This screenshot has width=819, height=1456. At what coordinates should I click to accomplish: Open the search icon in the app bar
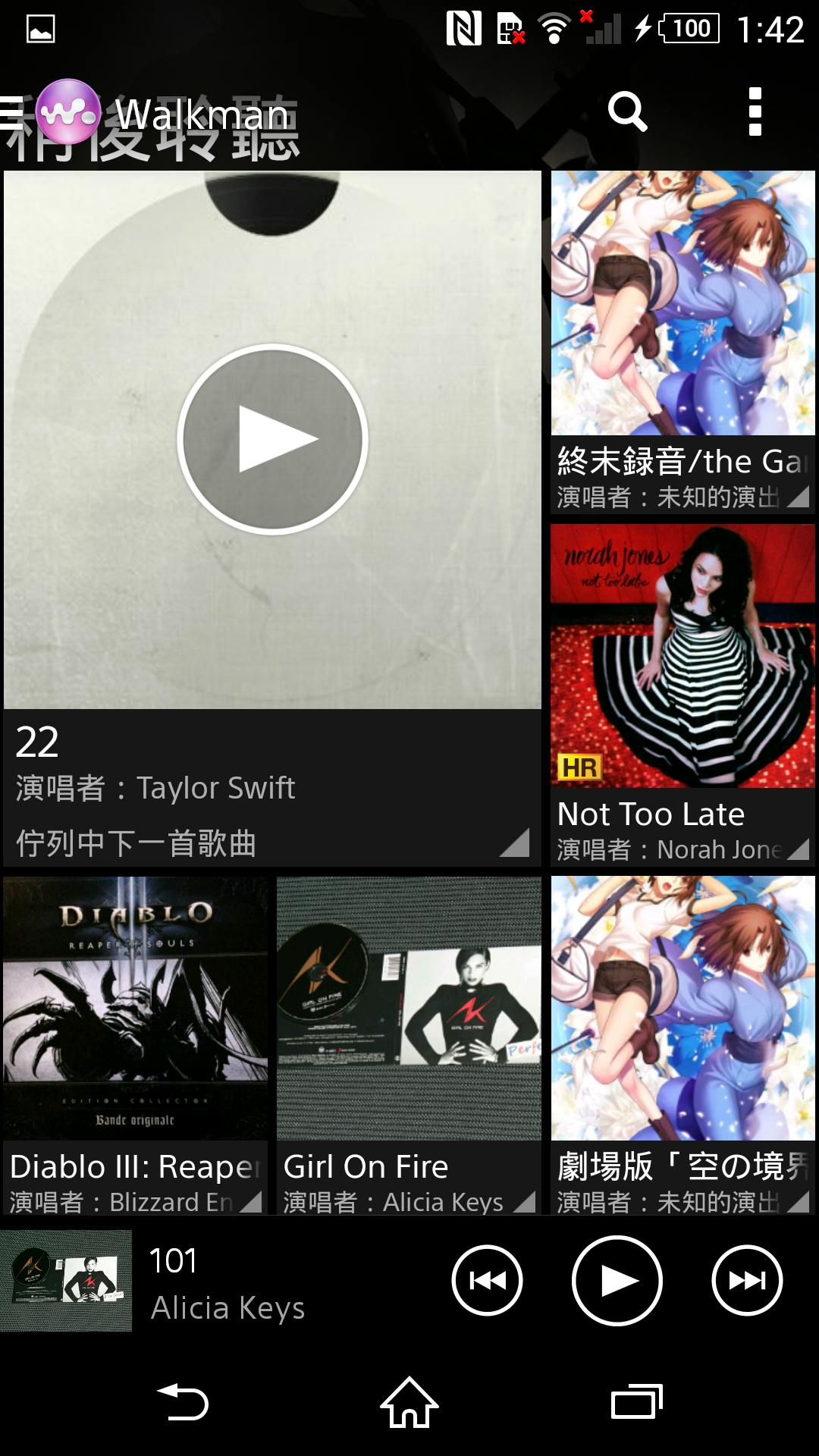[627, 112]
